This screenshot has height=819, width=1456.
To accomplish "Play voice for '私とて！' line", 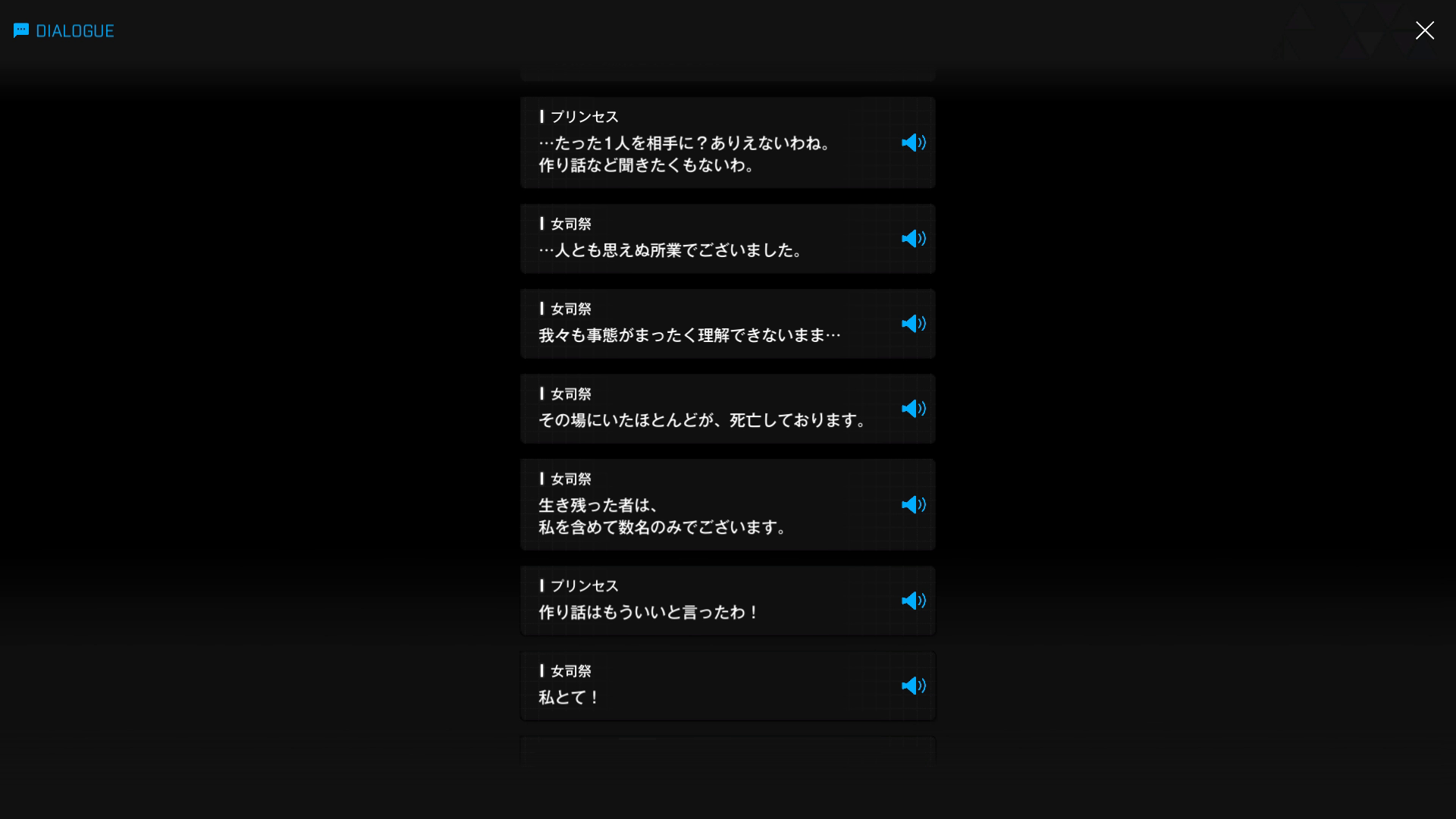I will tap(913, 686).
